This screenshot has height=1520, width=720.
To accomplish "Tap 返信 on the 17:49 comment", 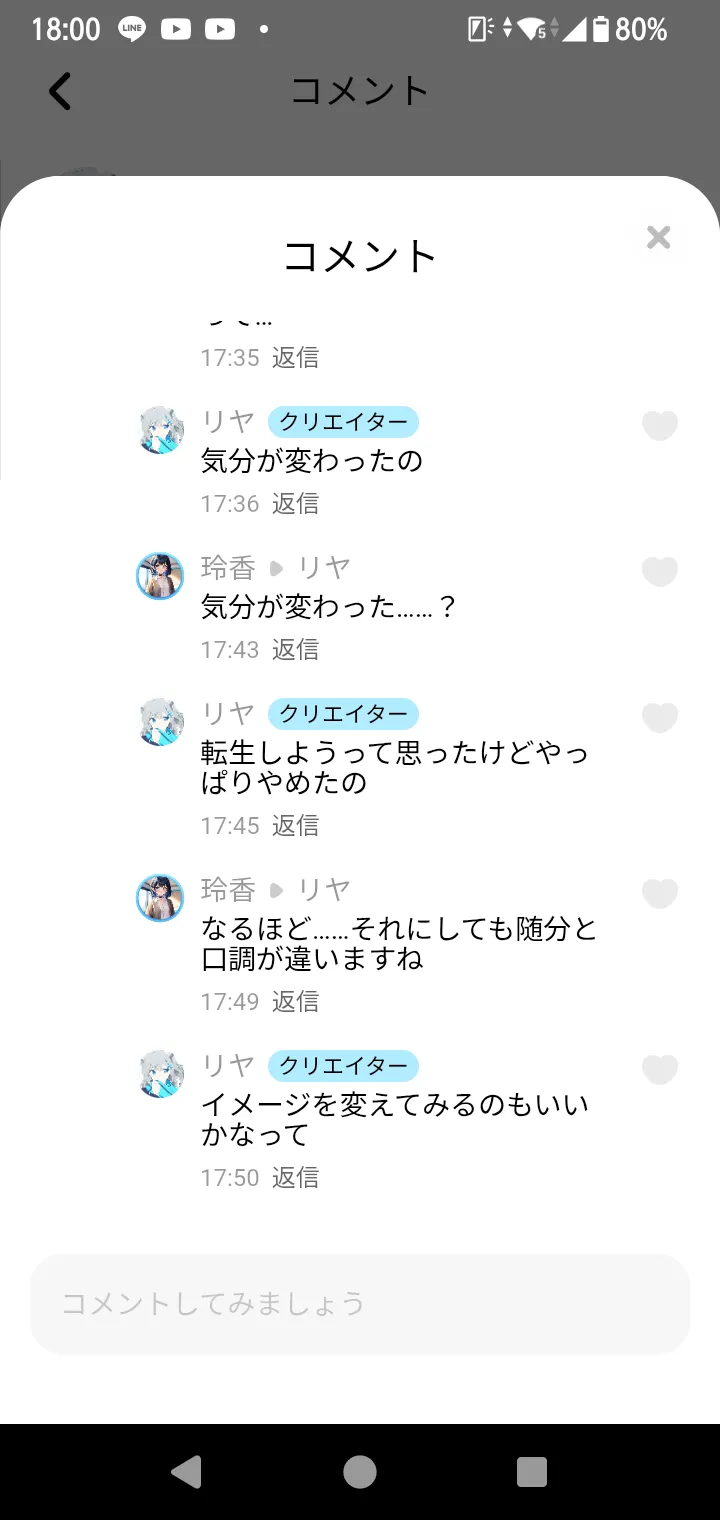I will click(x=295, y=1001).
